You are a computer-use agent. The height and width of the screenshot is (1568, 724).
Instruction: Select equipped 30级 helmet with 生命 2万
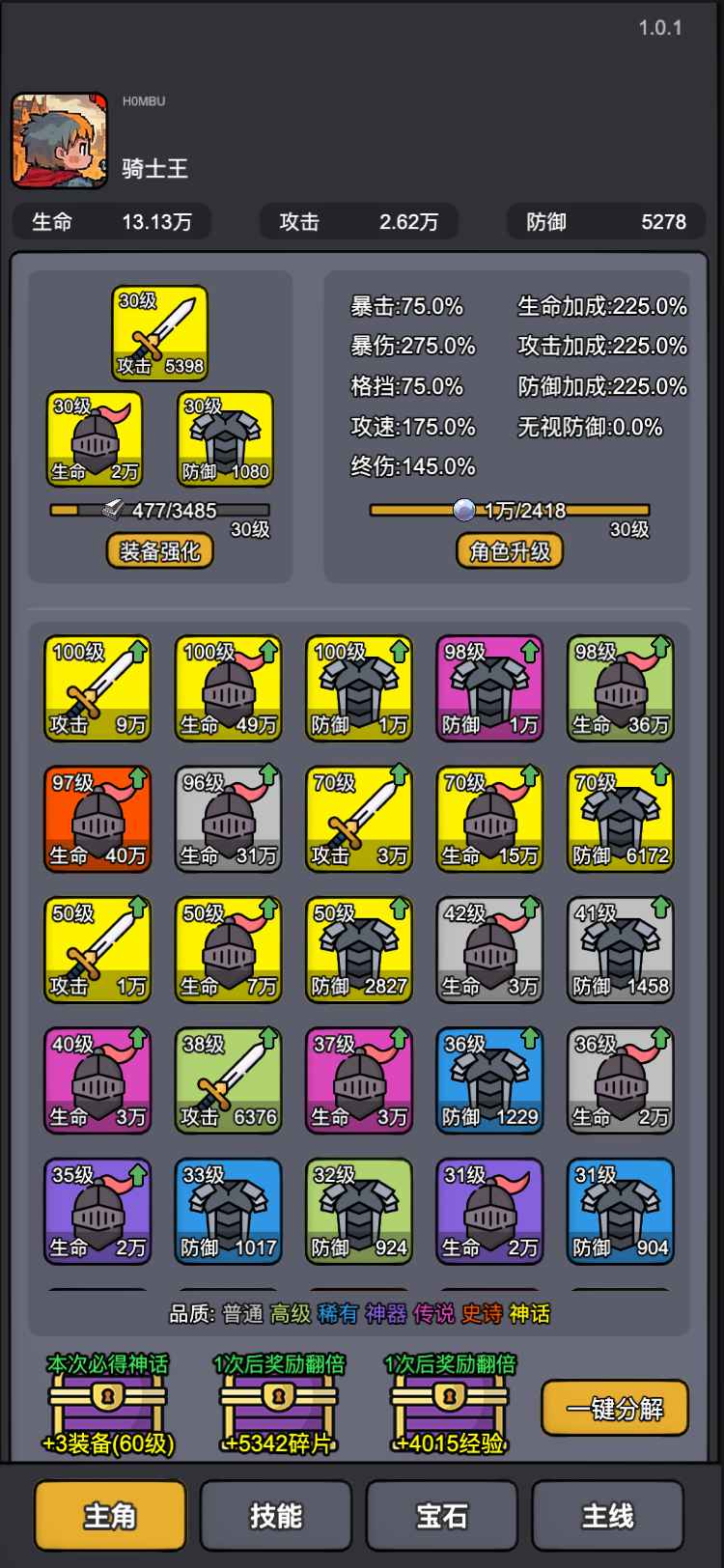pyautogui.click(x=95, y=439)
